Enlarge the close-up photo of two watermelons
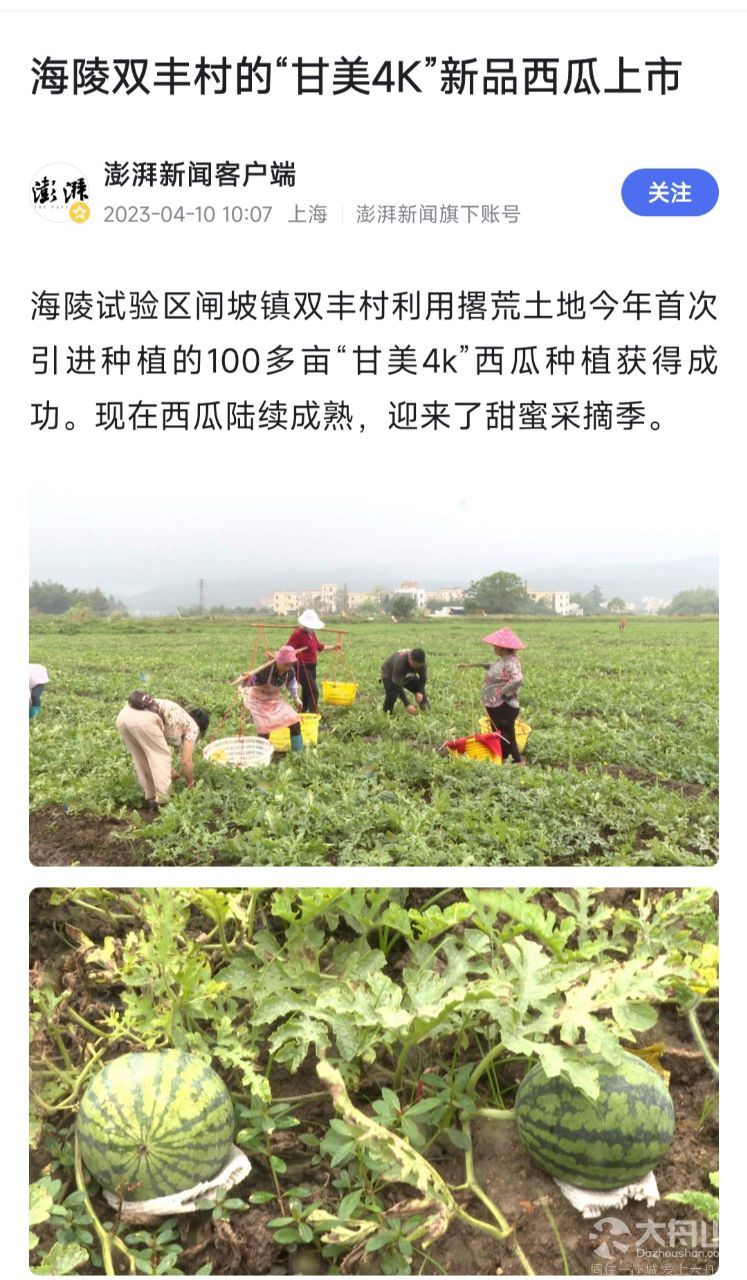Screen dimensions: 747x1280 [373, 1080]
